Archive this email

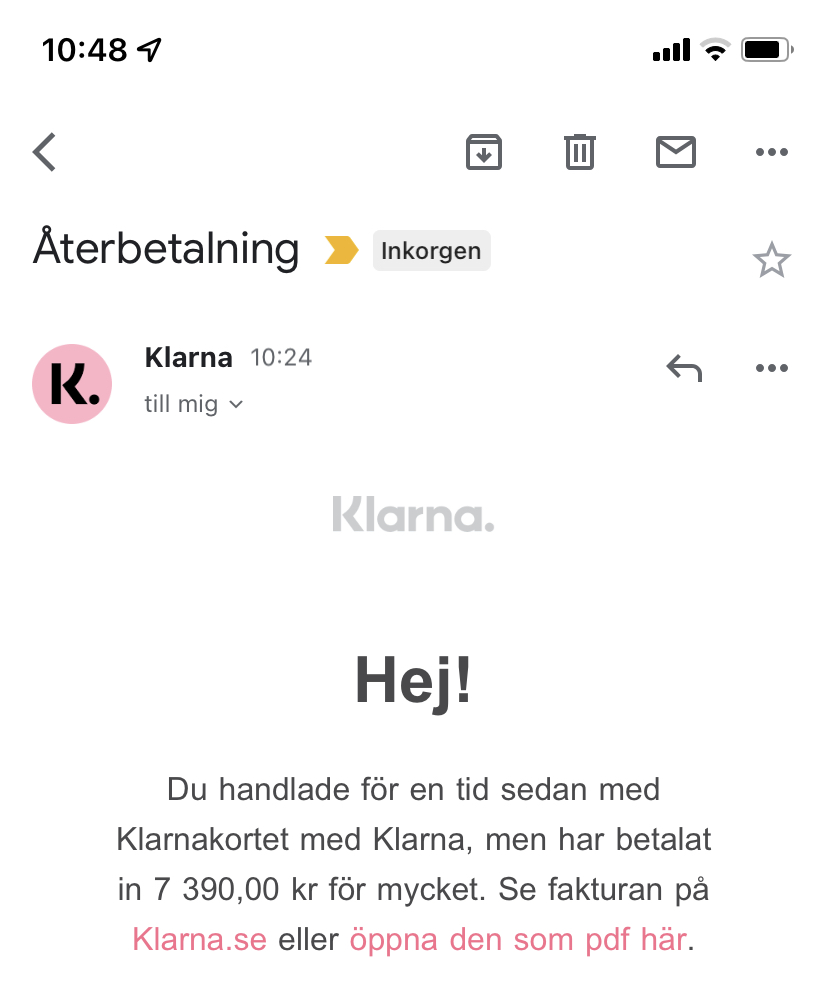tap(484, 152)
